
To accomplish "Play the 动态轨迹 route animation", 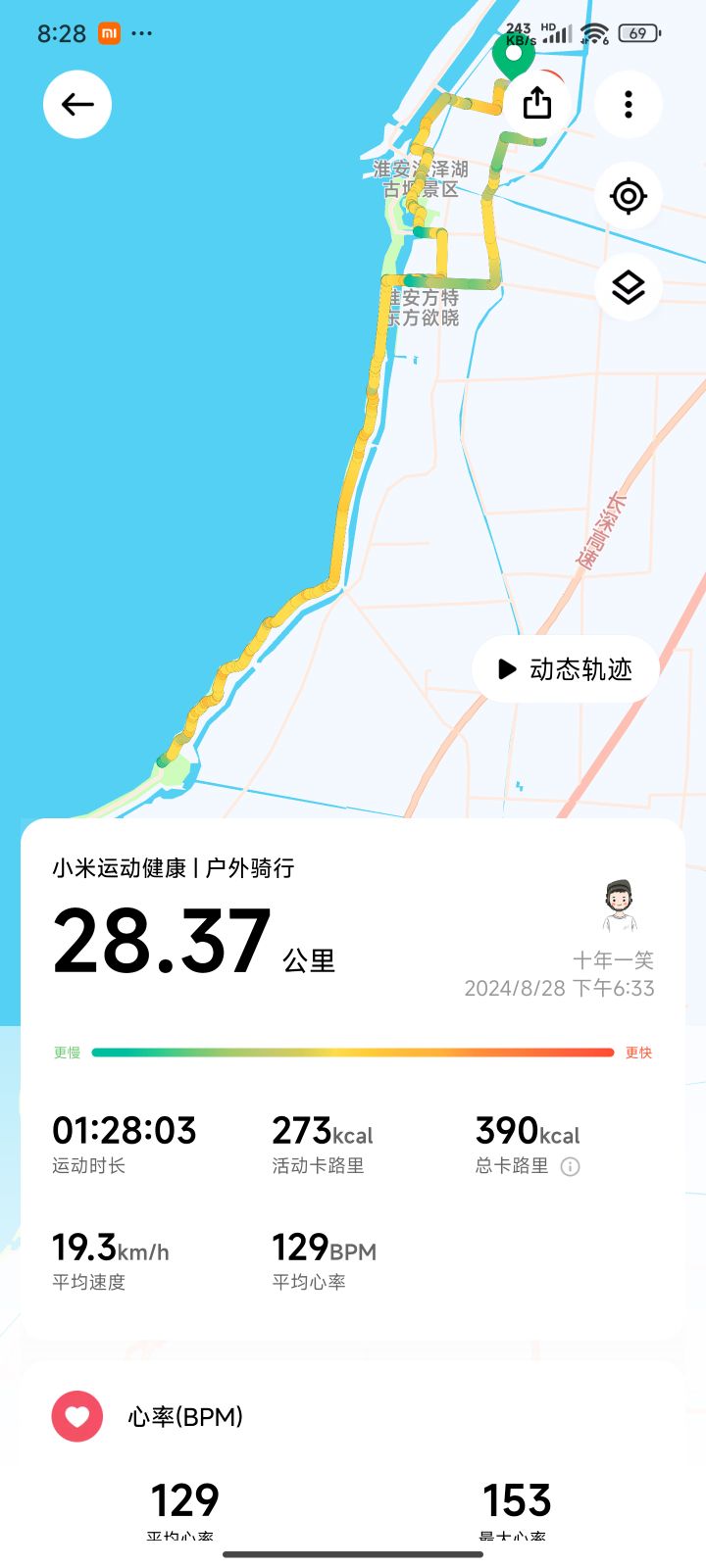I will pyautogui.click(x=565, y=669).
